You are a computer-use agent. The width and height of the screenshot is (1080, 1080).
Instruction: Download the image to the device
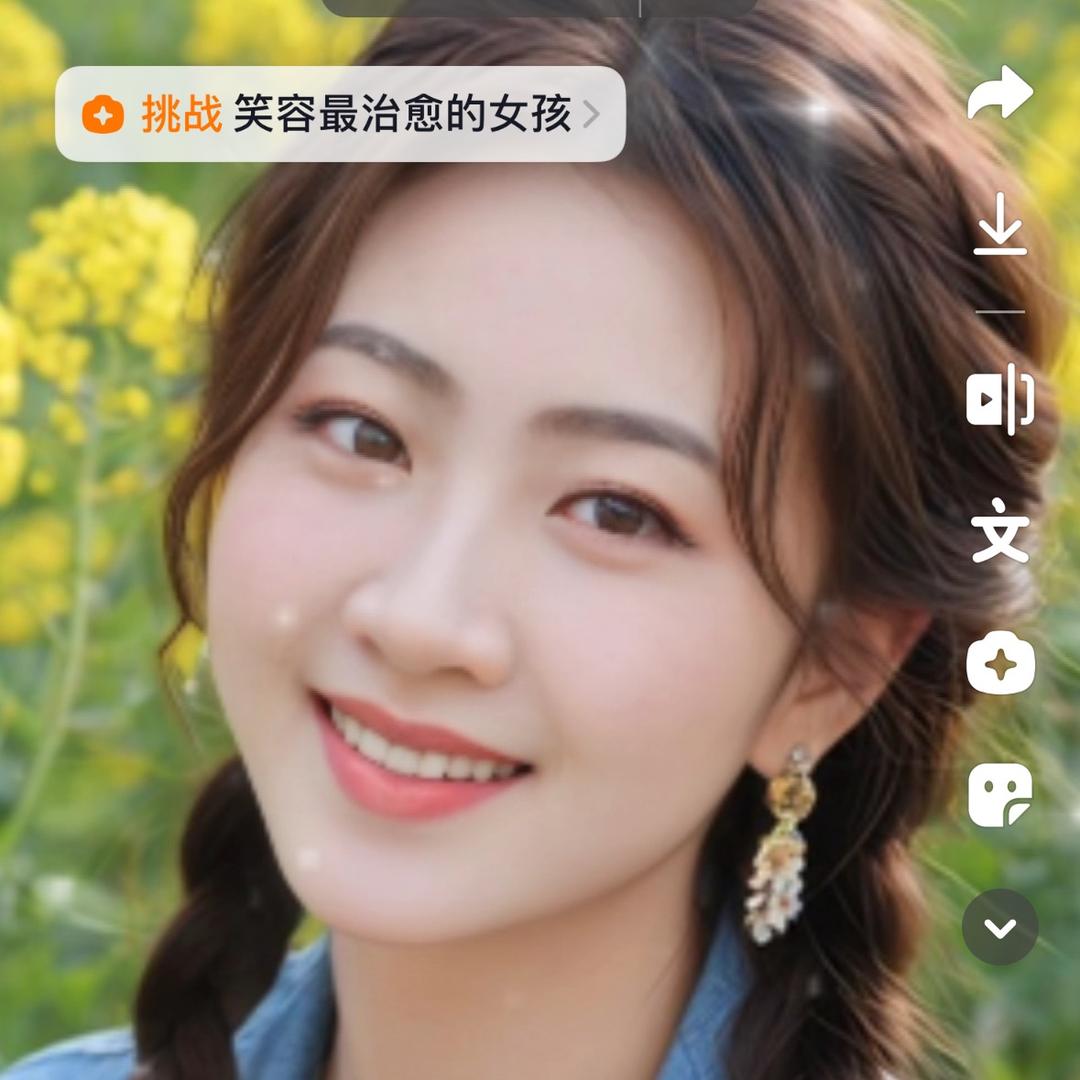point(999,226)
